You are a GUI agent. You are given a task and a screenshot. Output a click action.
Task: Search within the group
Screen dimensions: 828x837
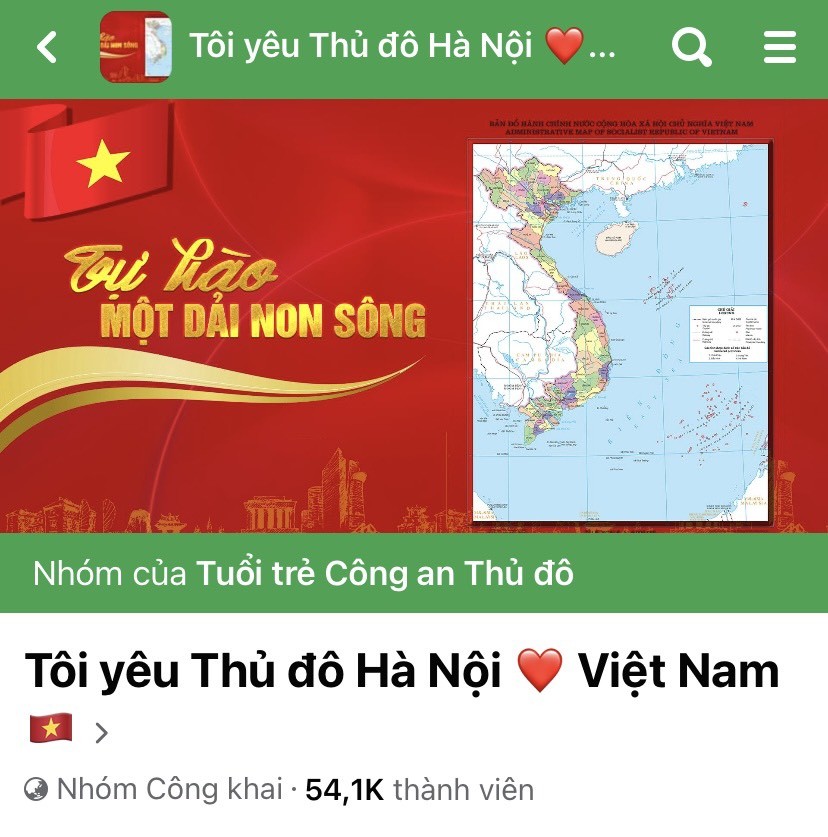[x=691, y=47]
